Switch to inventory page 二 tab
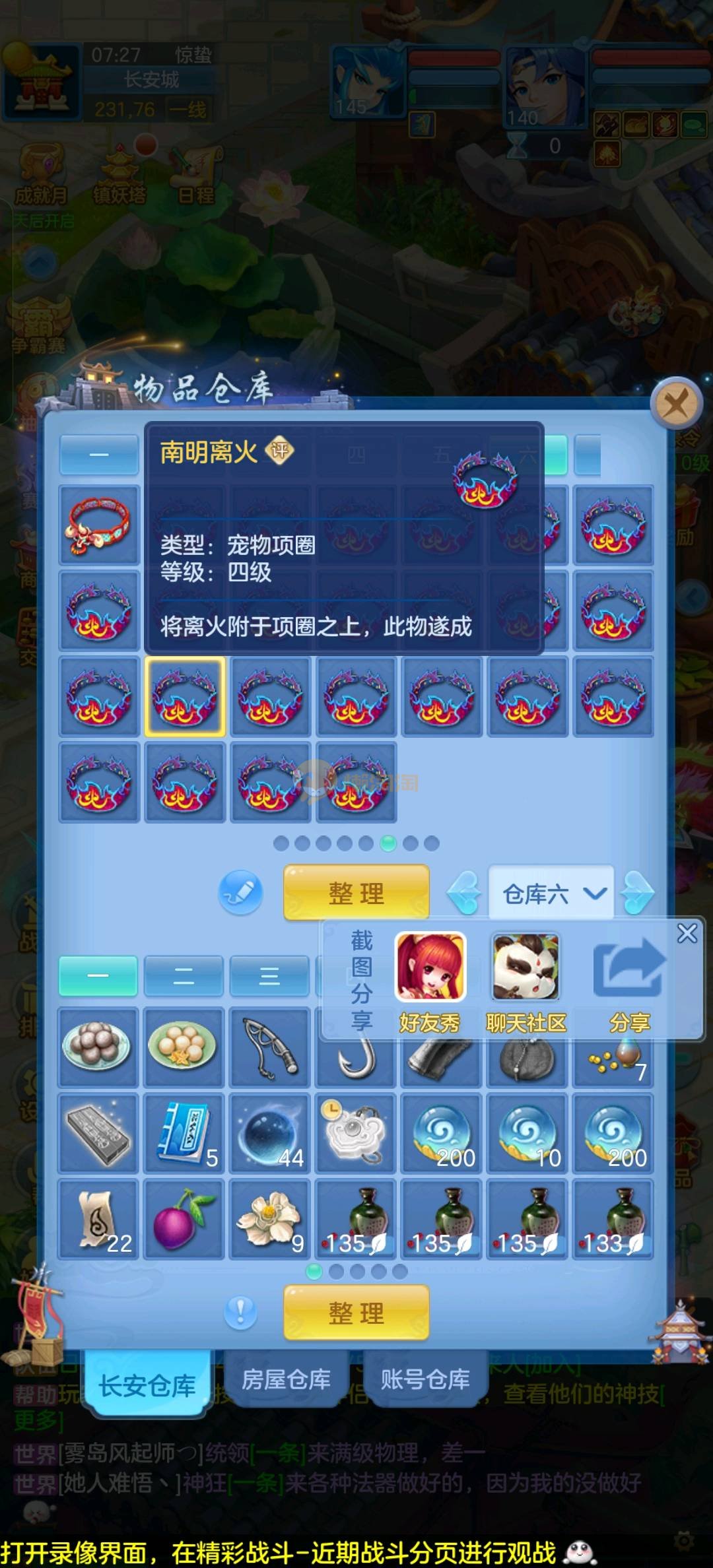Viewport: 713px width, 1568px height. 184,977
